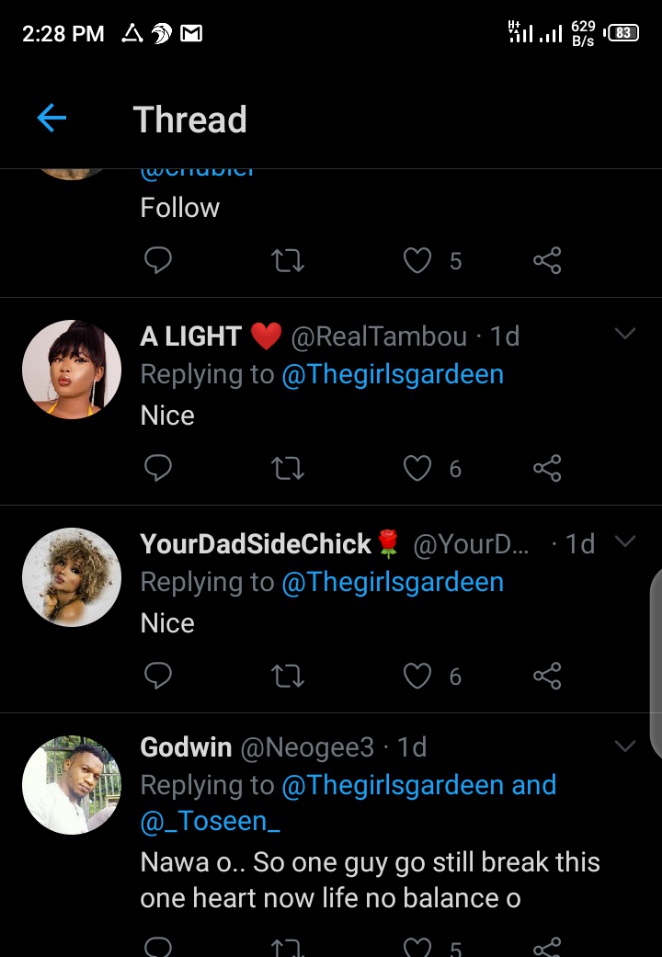662x957 pixels.
Task: Expand options chevron on Godwin's tweet
Action: point(625,746)
